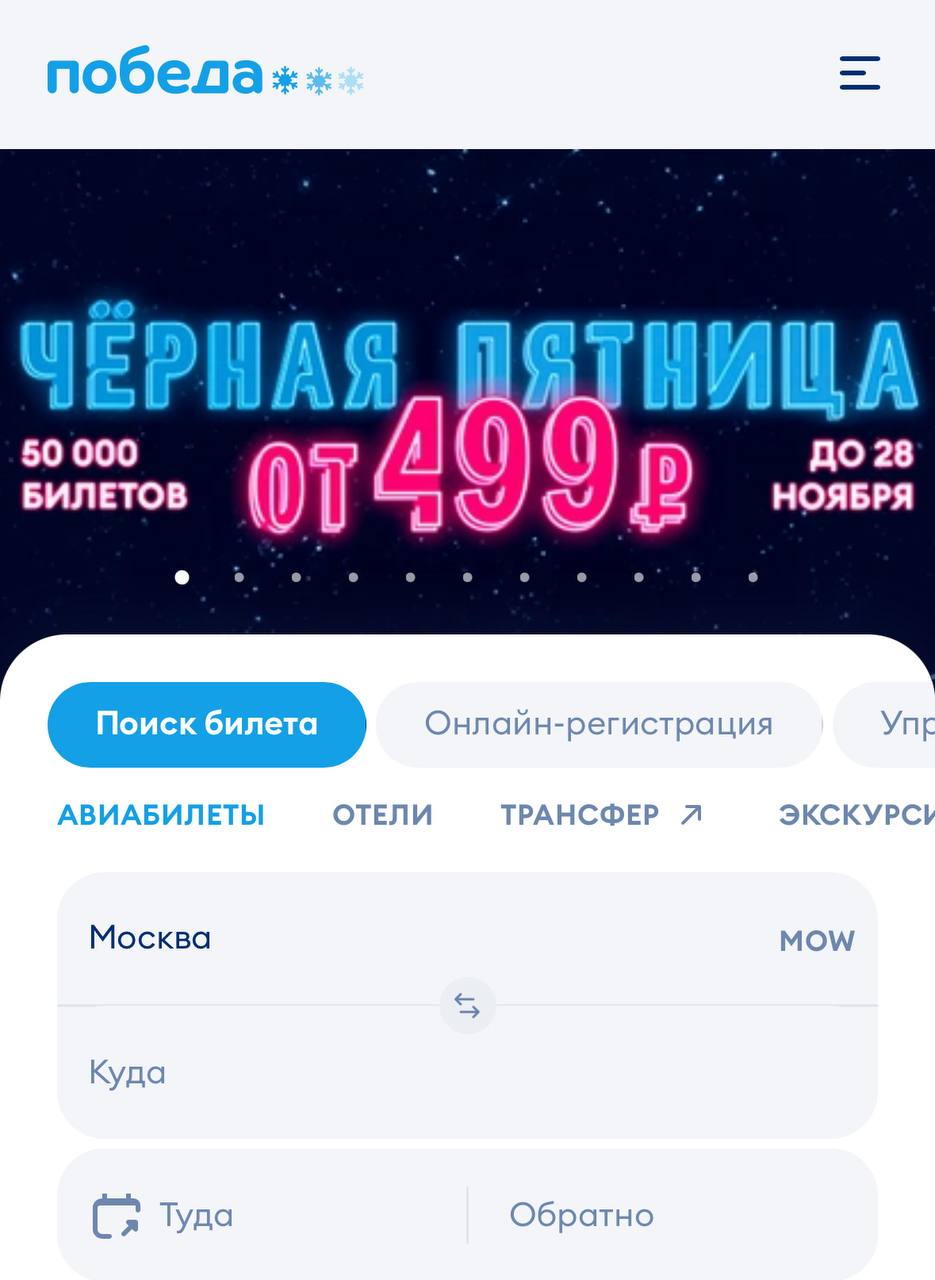The width and height of the screenshot is (935, 1280).
Task: Select the second carousel dot
Action: point(239,577)
